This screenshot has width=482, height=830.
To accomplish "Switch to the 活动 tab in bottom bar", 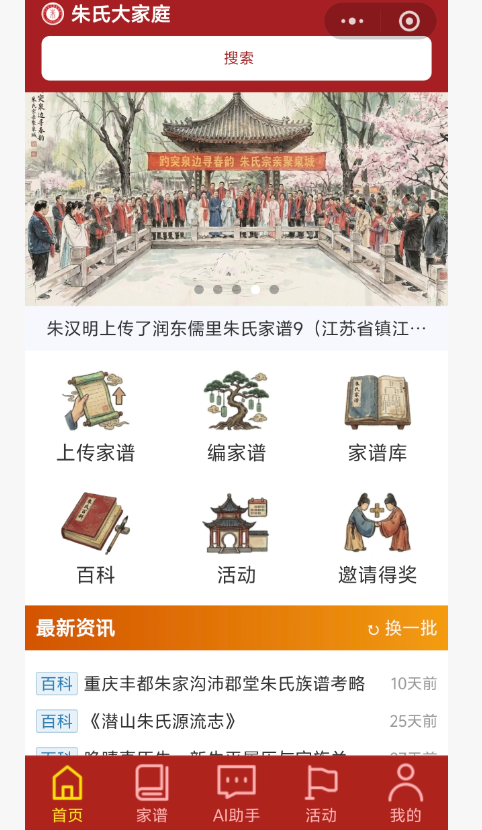I will point(321,793).
